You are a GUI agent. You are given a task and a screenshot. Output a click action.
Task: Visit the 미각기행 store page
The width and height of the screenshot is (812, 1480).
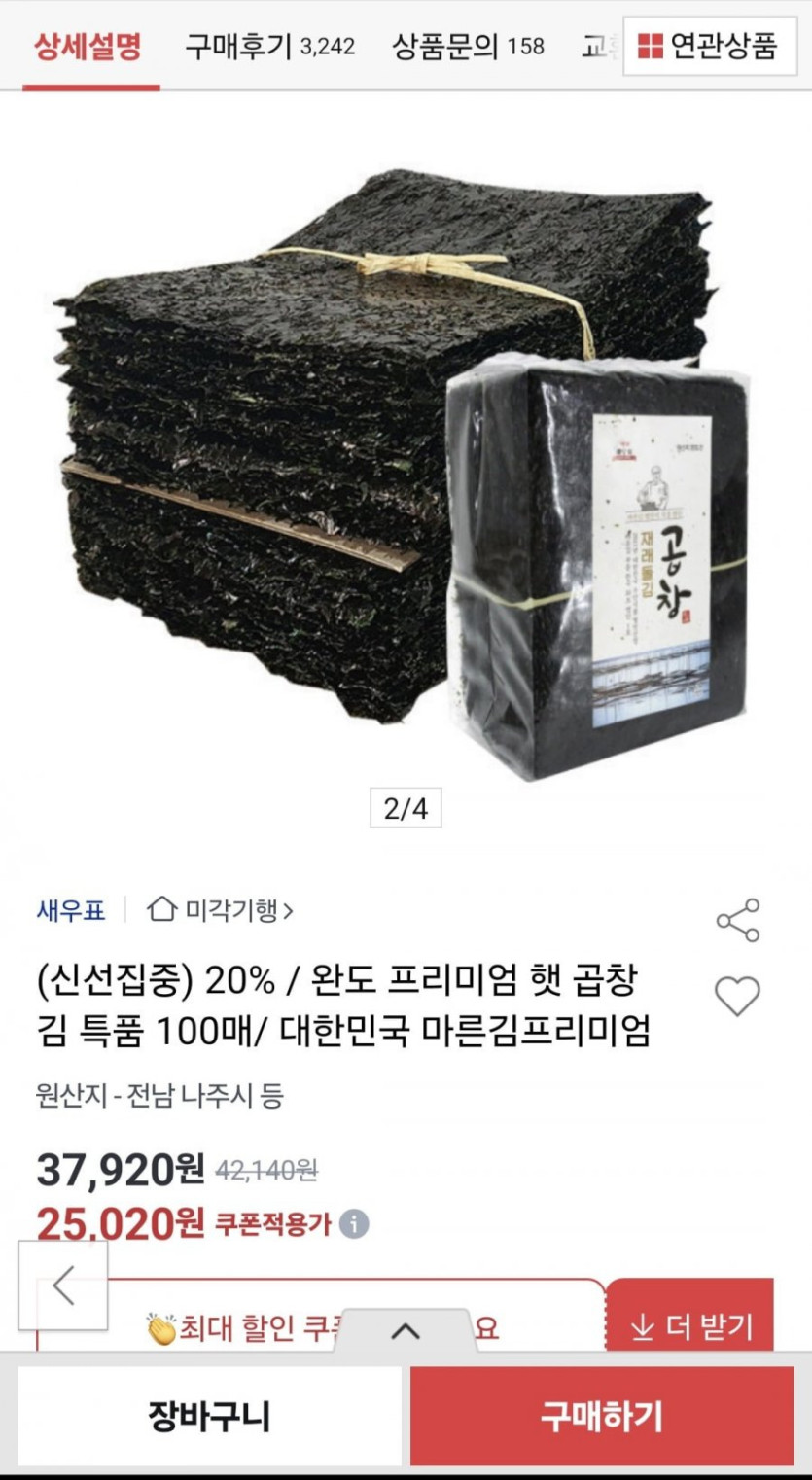point(220,910)
